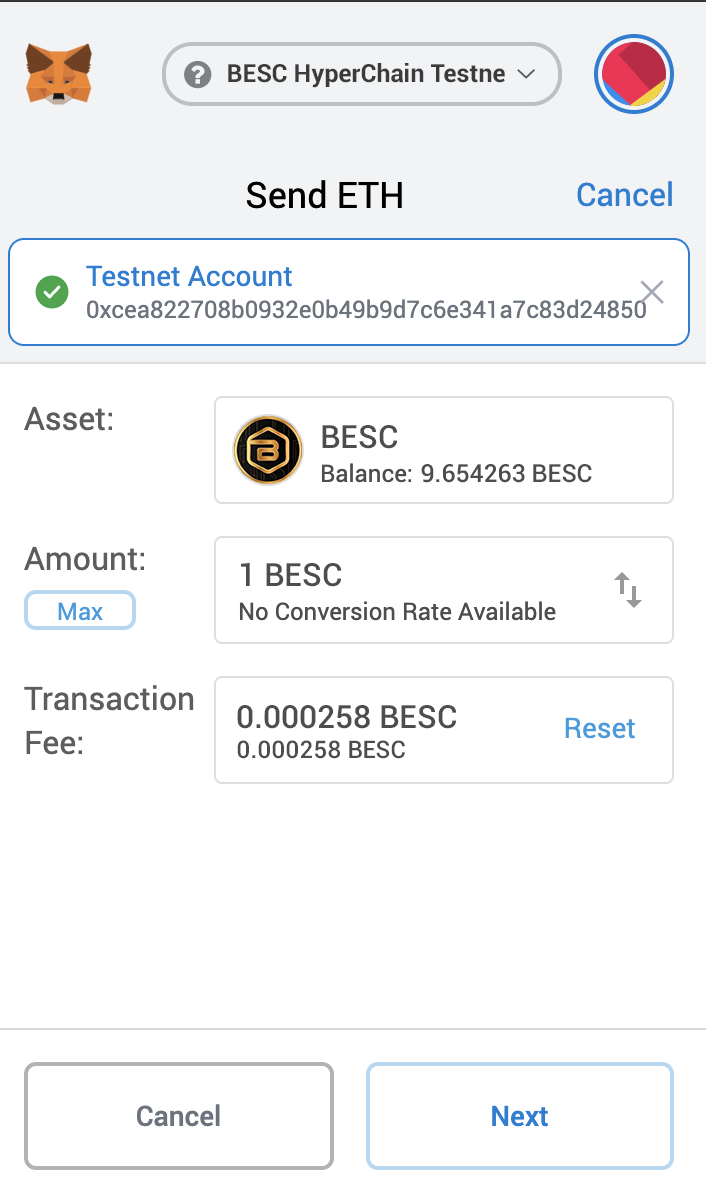The width and height of the screenshot is (706, 1200).
Task: Set the amount to Max
Action: [x=80, y=611]
